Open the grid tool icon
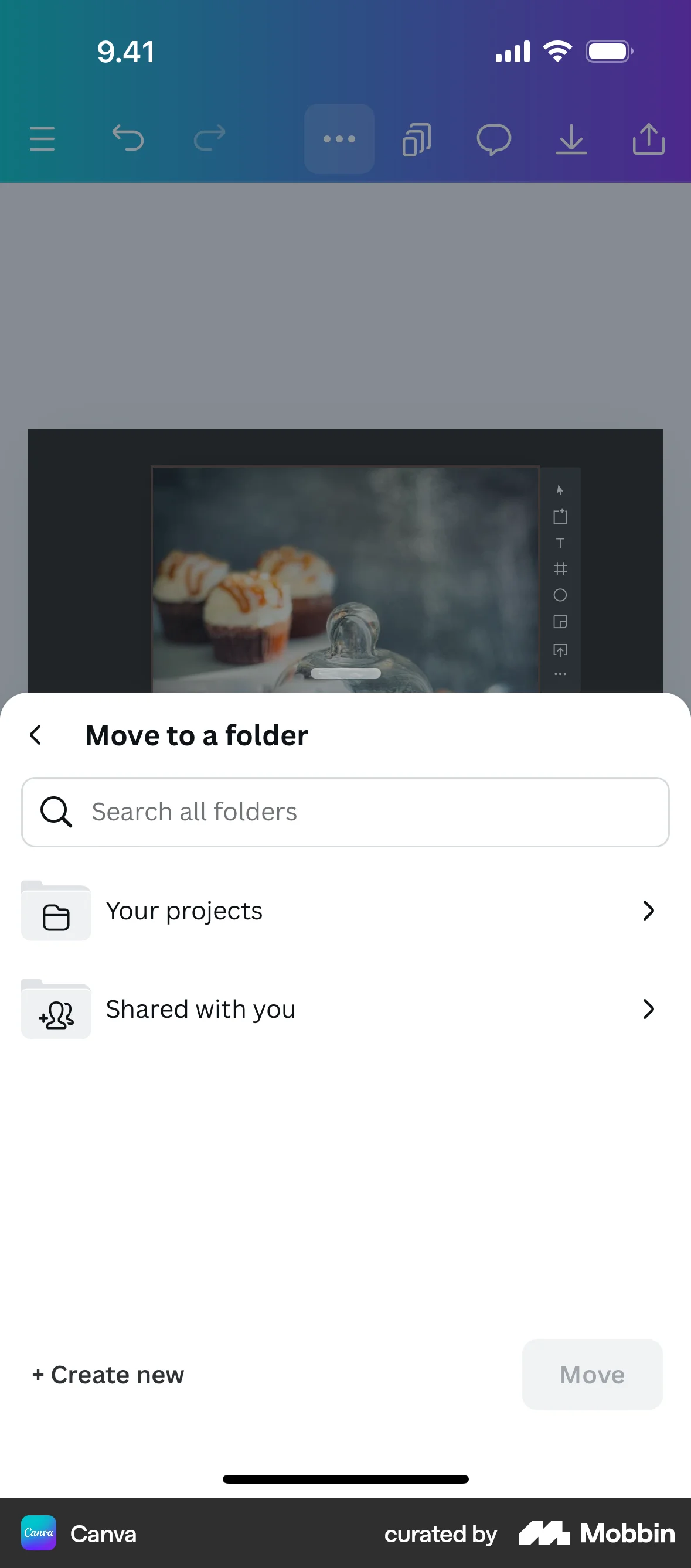 [560, 568]
